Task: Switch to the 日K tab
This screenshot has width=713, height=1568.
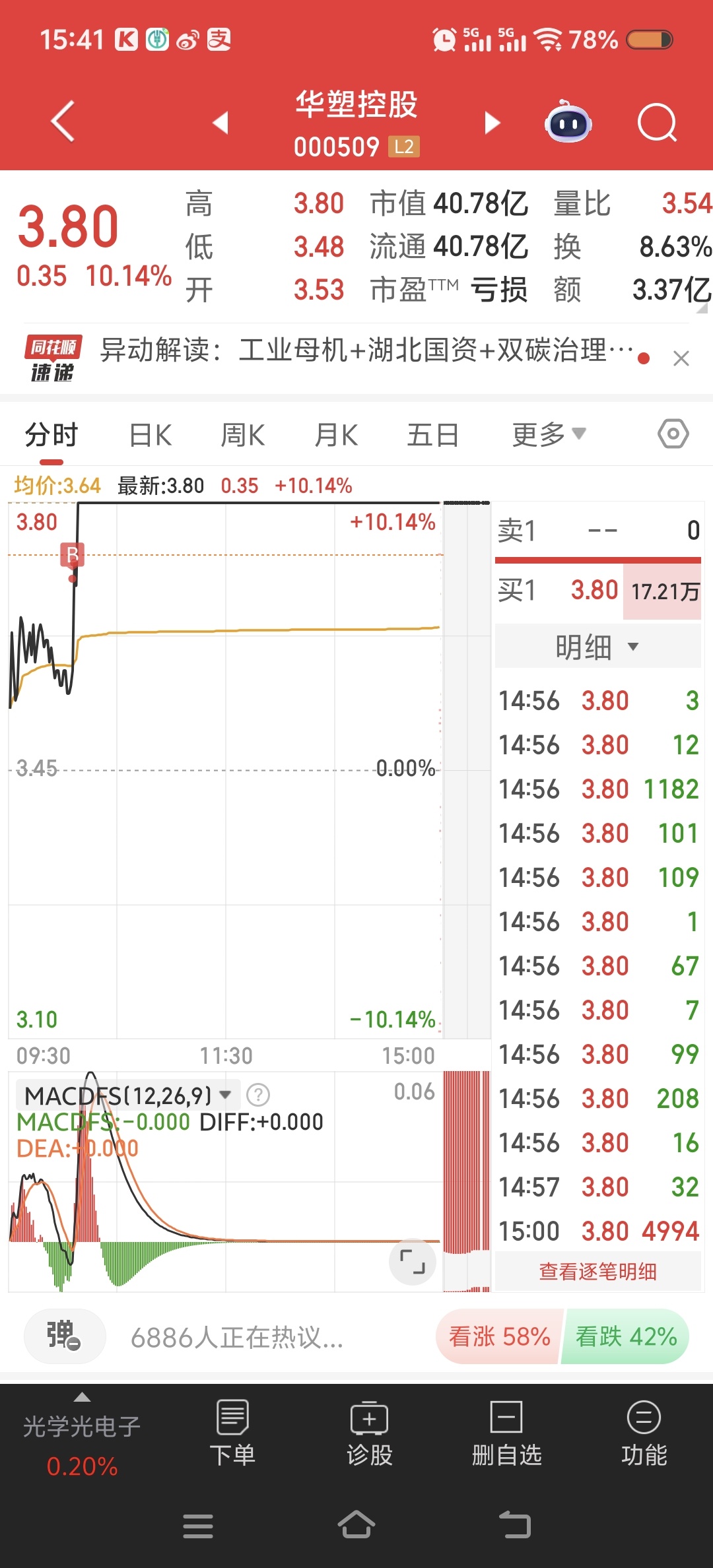Action: (151, 436)
